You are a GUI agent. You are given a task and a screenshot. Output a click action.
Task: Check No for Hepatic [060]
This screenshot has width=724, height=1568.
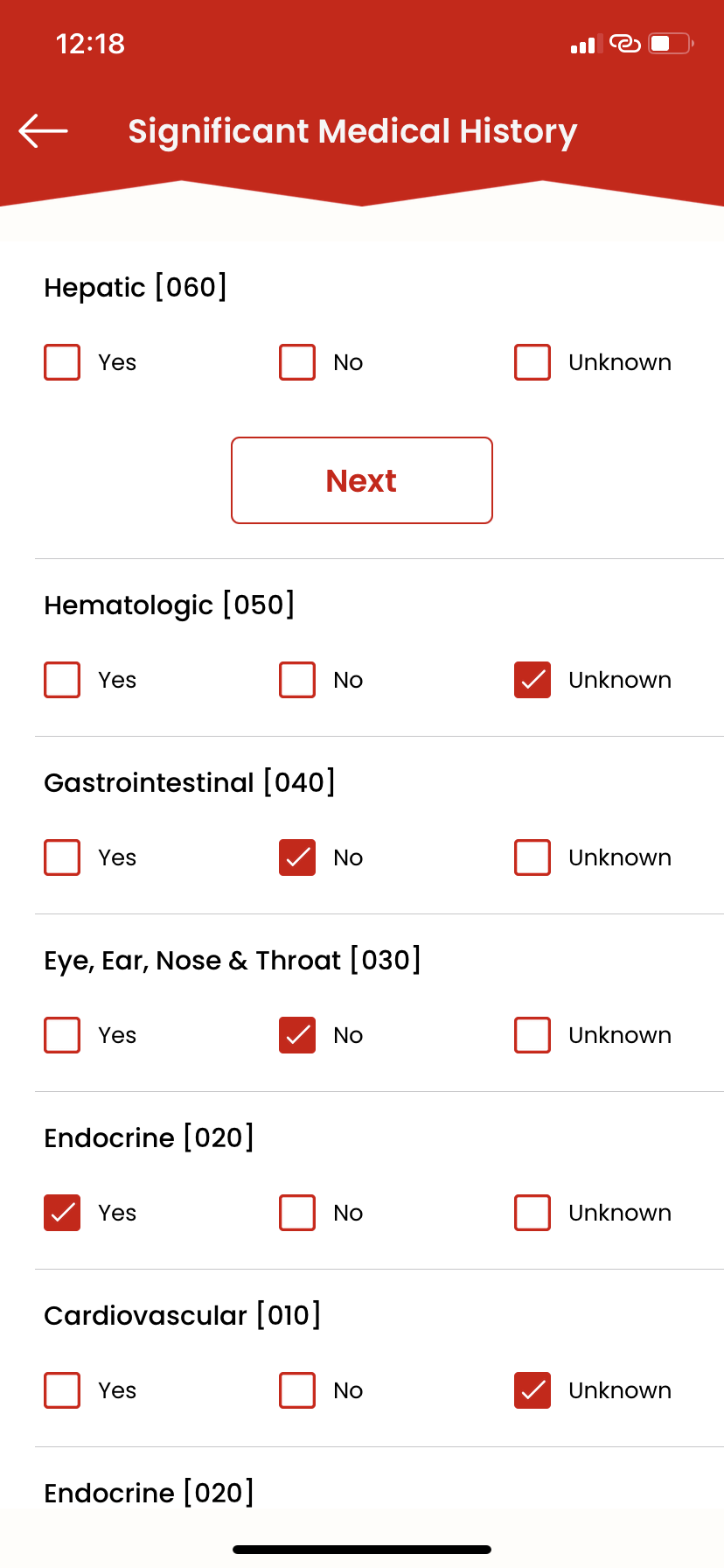coord(297,362)
